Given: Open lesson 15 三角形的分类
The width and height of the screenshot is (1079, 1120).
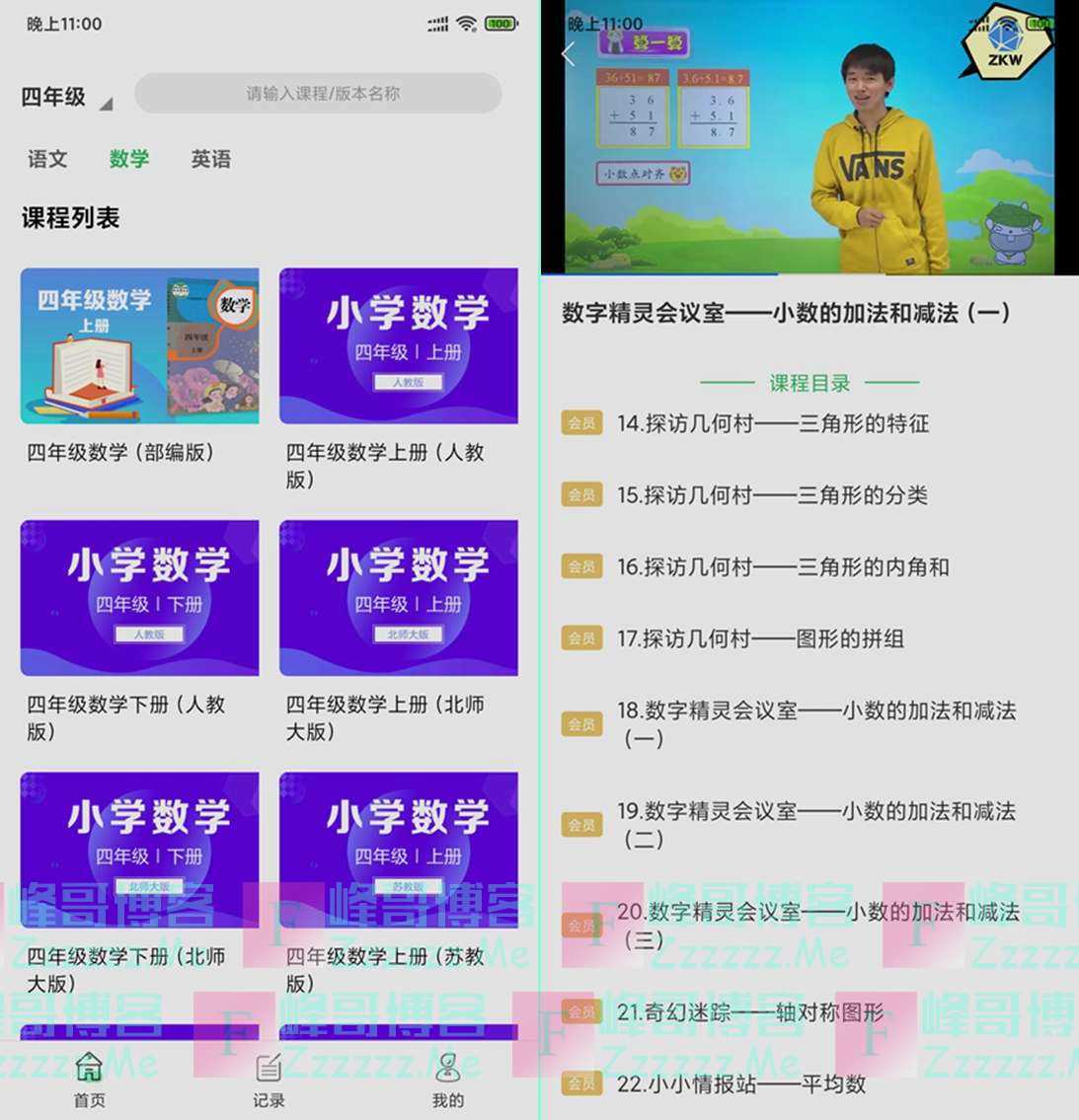Looking at the screenshot, I should click(772, 495).
